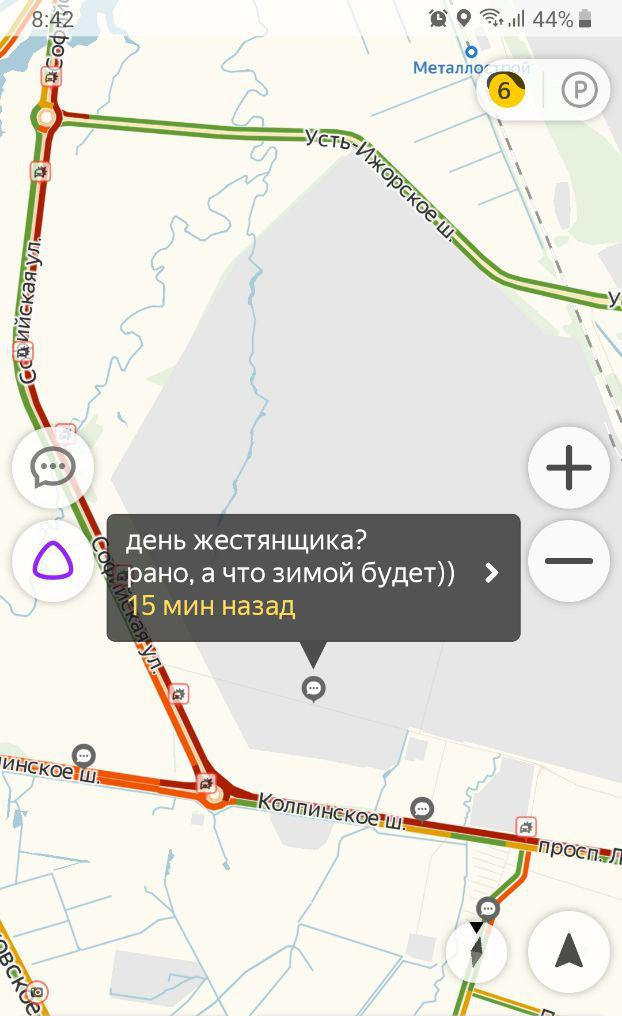This screenshot has width=622, height=1016.
Task: Zoom out with the minus button
Action: tap(569, 560)
